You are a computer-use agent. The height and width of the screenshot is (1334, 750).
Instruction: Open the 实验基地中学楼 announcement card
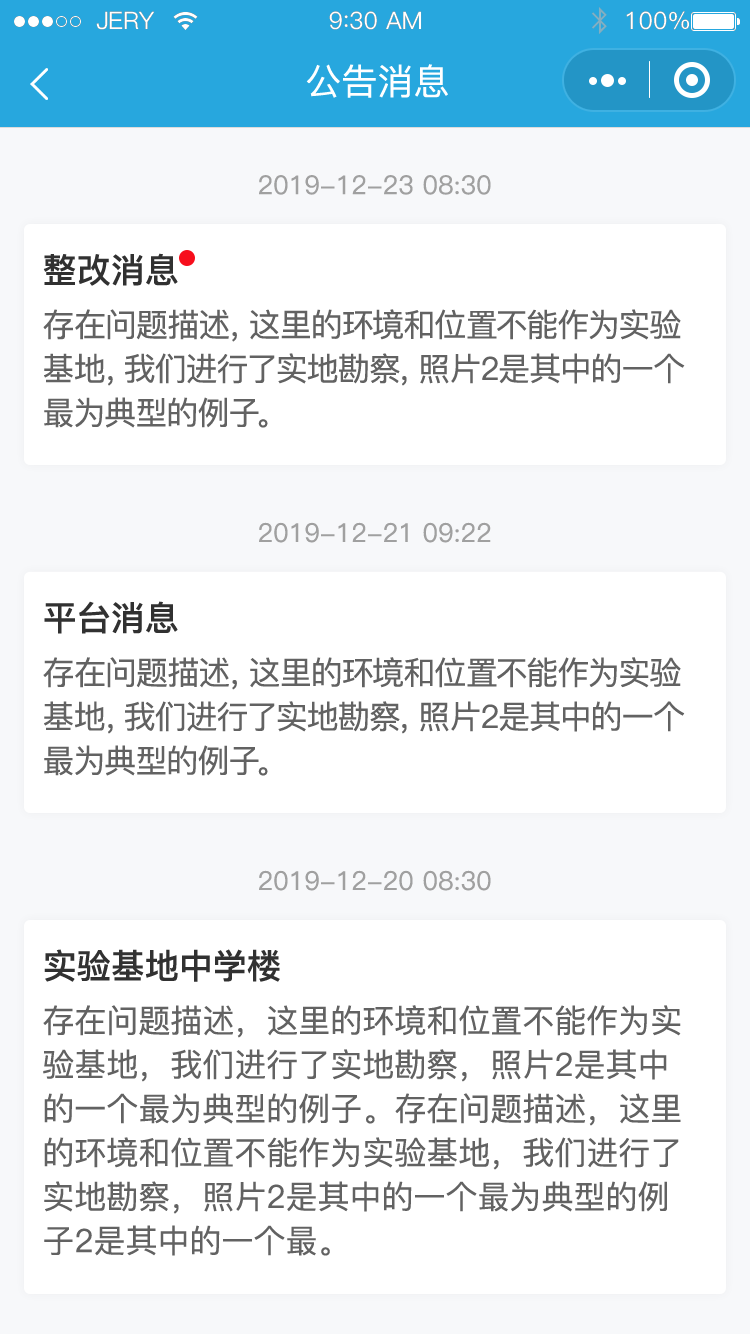375,1106
